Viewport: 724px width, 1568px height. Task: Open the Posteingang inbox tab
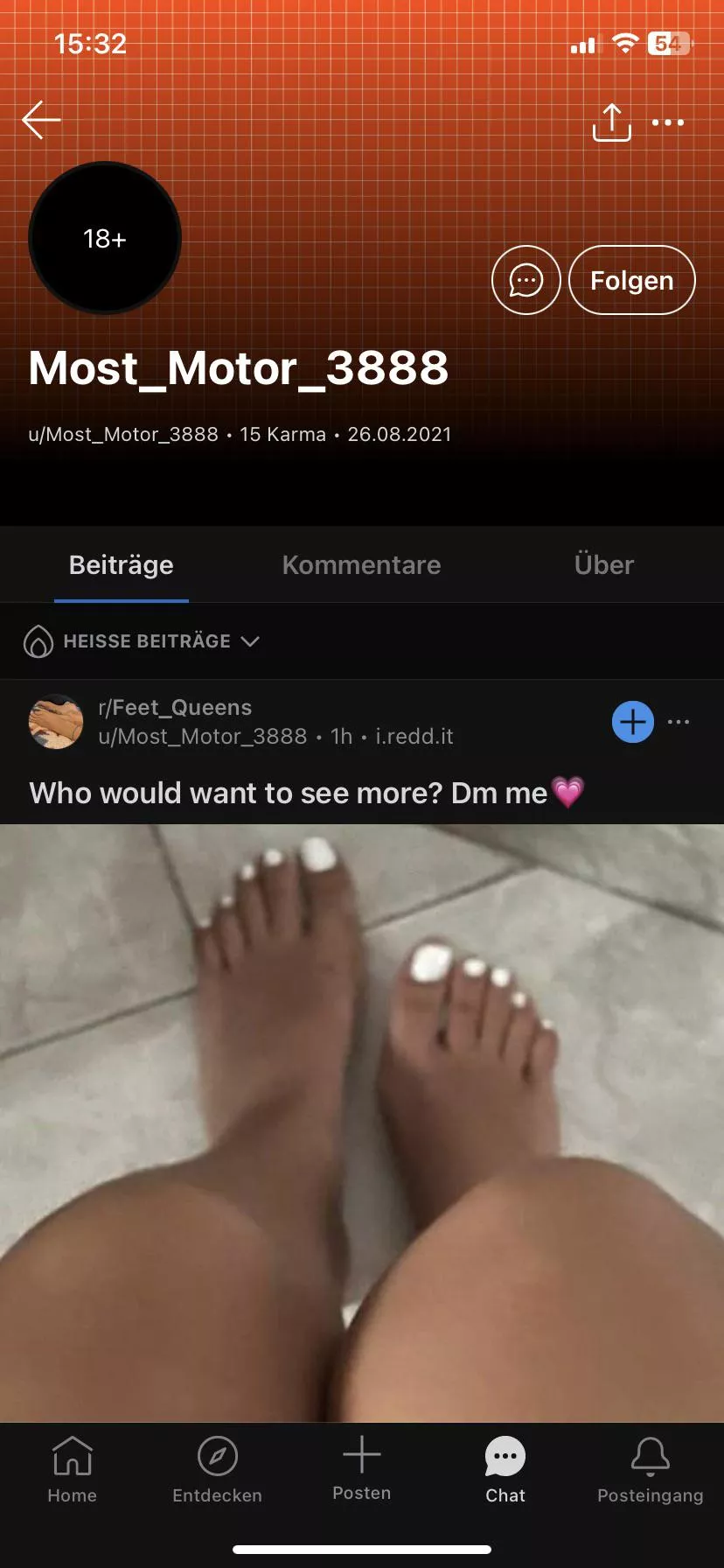click(650, 1470)
